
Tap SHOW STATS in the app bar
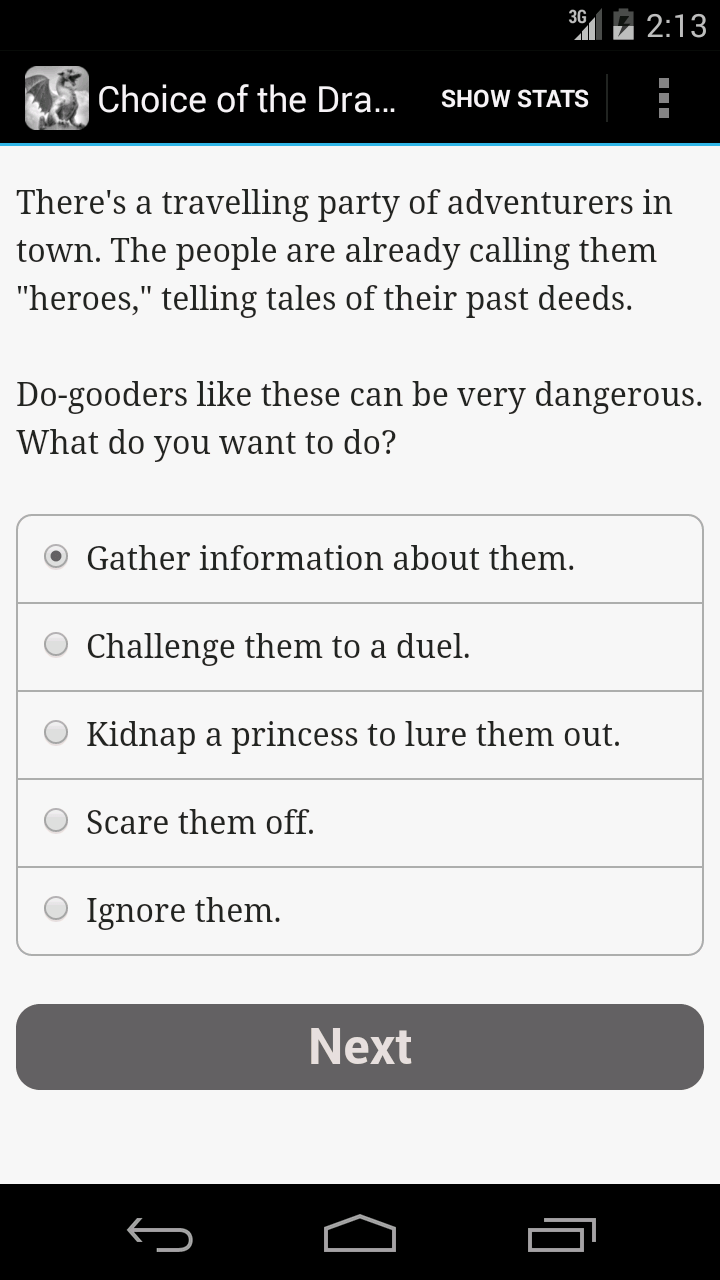(514, 99)
